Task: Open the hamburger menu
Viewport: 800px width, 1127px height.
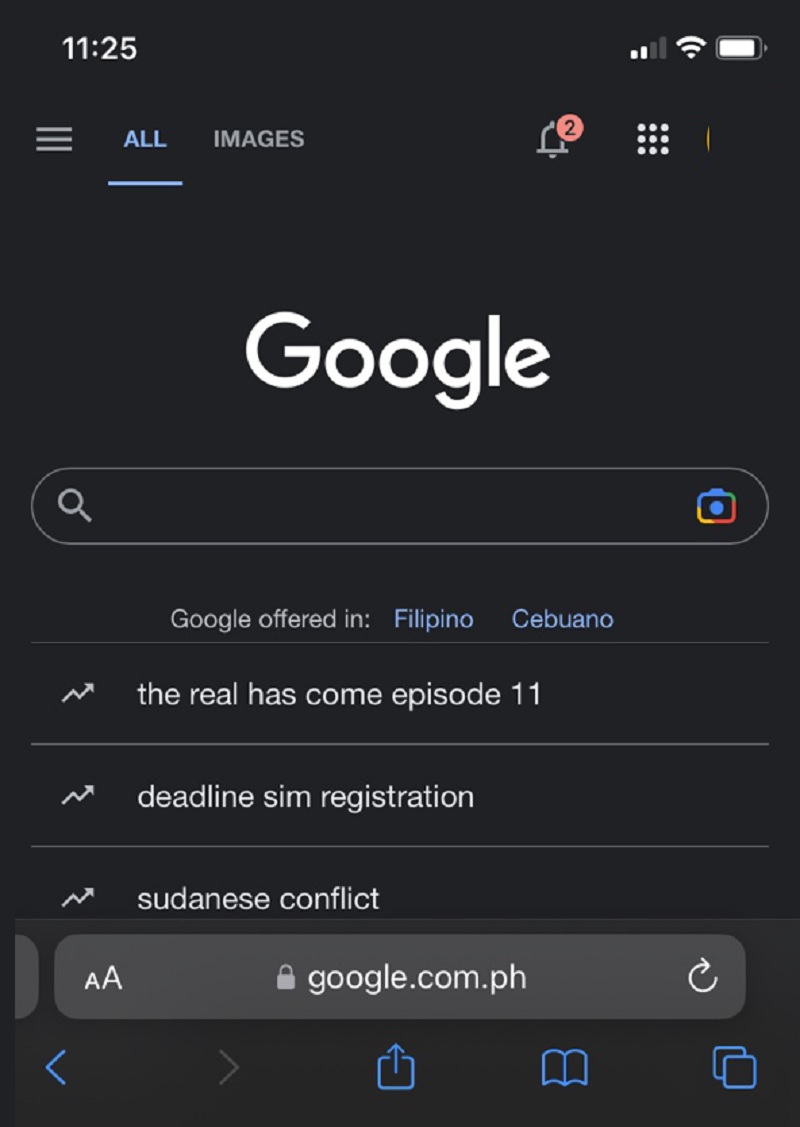Action: (x=54, y=139)
